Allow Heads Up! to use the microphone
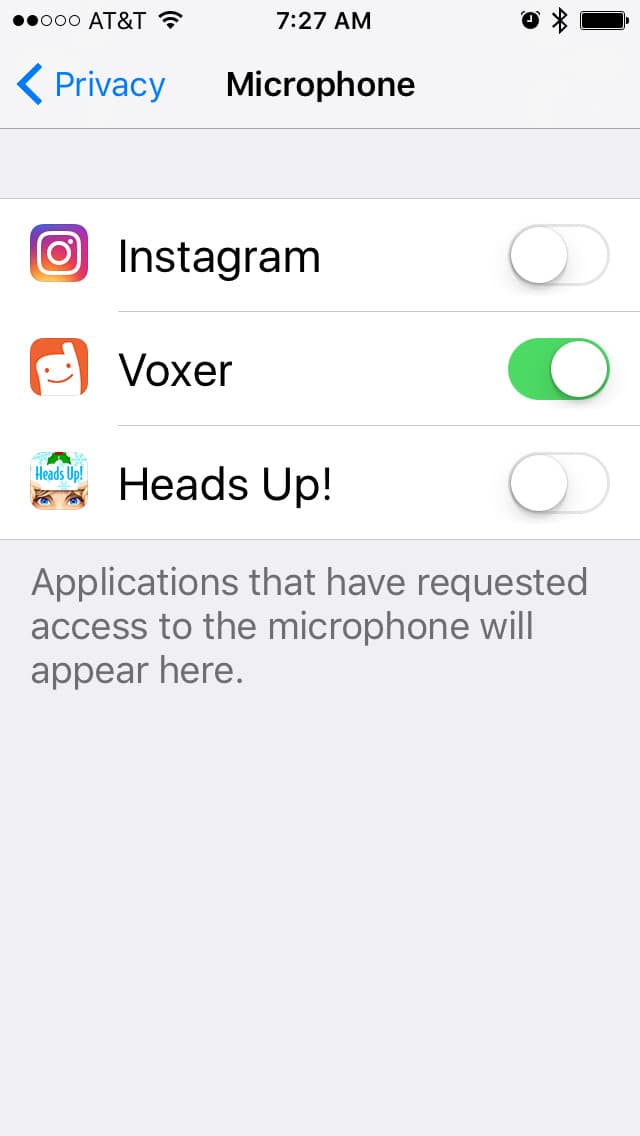Viewport: 640px width, 1136px height. (559, 483)
